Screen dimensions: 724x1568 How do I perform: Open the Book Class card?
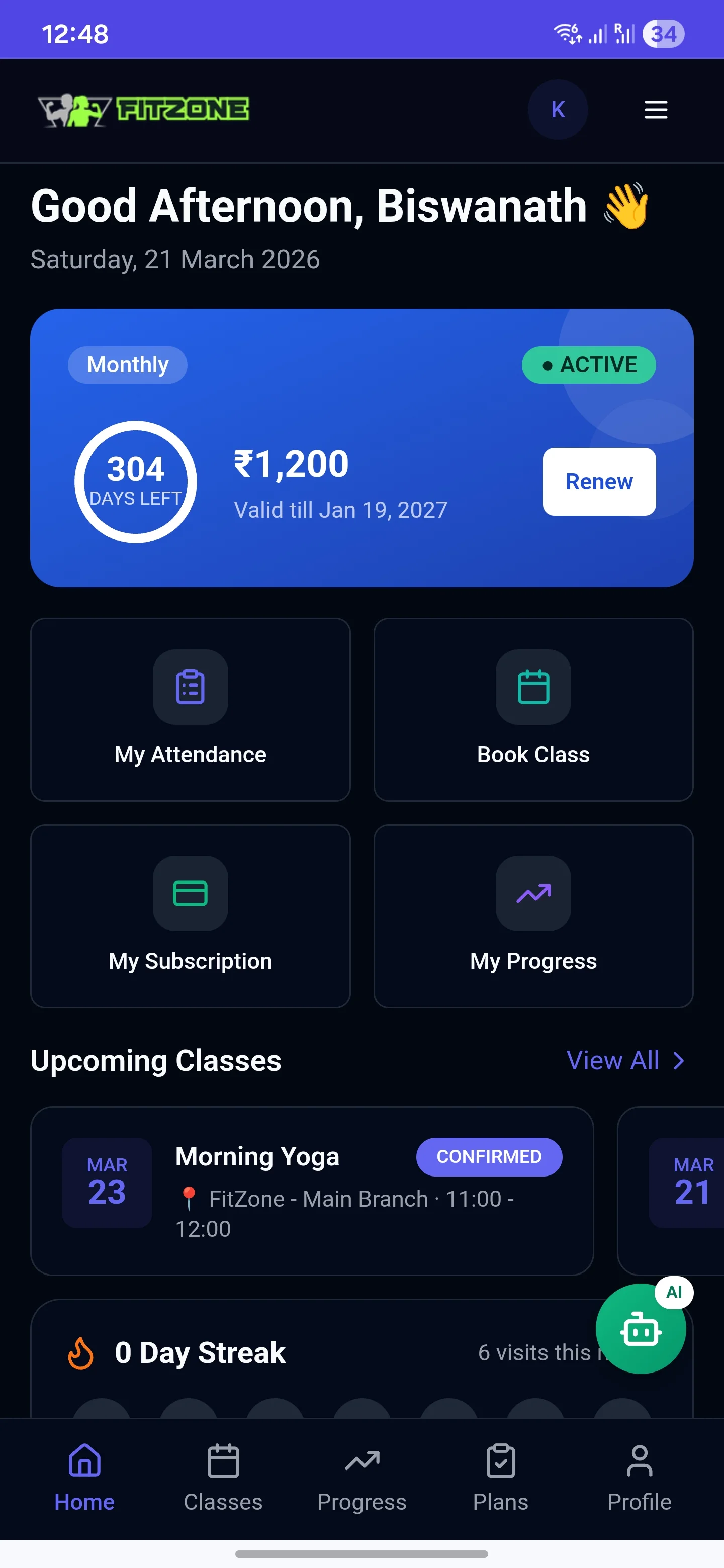pos(533,709)
